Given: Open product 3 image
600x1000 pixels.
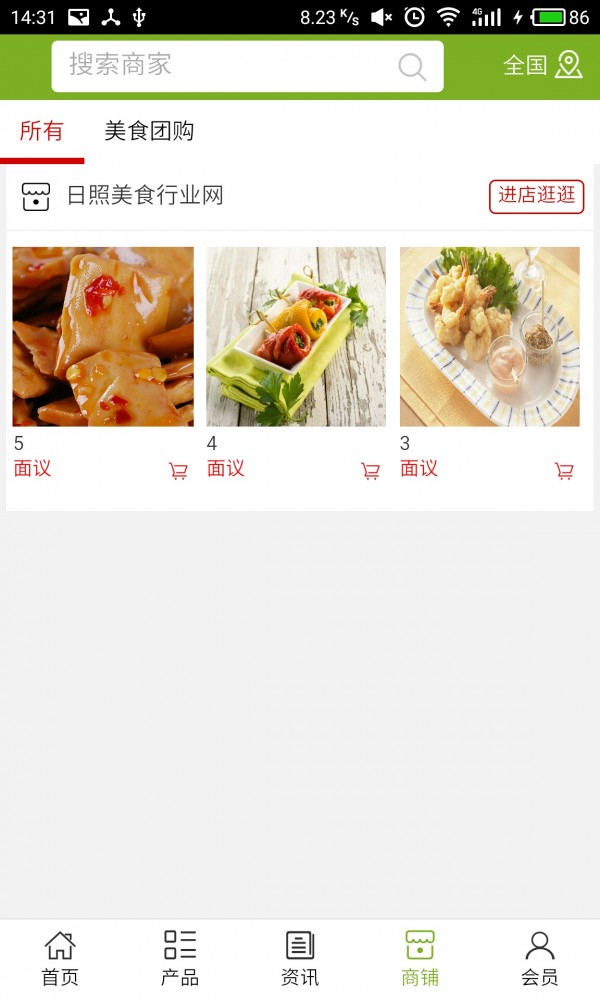Looking at the screenshot, I should (490, 337).
